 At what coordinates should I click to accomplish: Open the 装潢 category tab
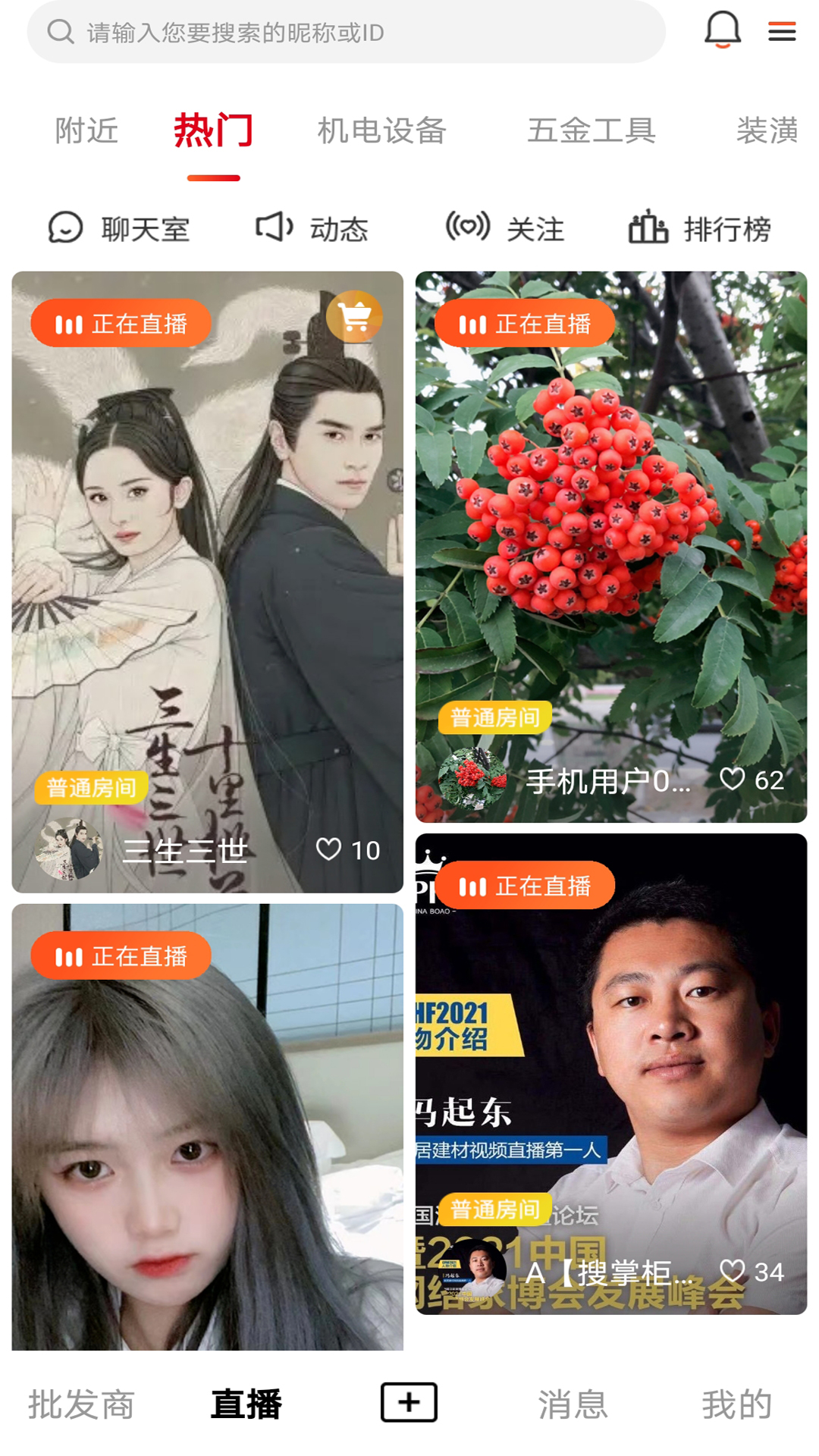coord(766,130)
